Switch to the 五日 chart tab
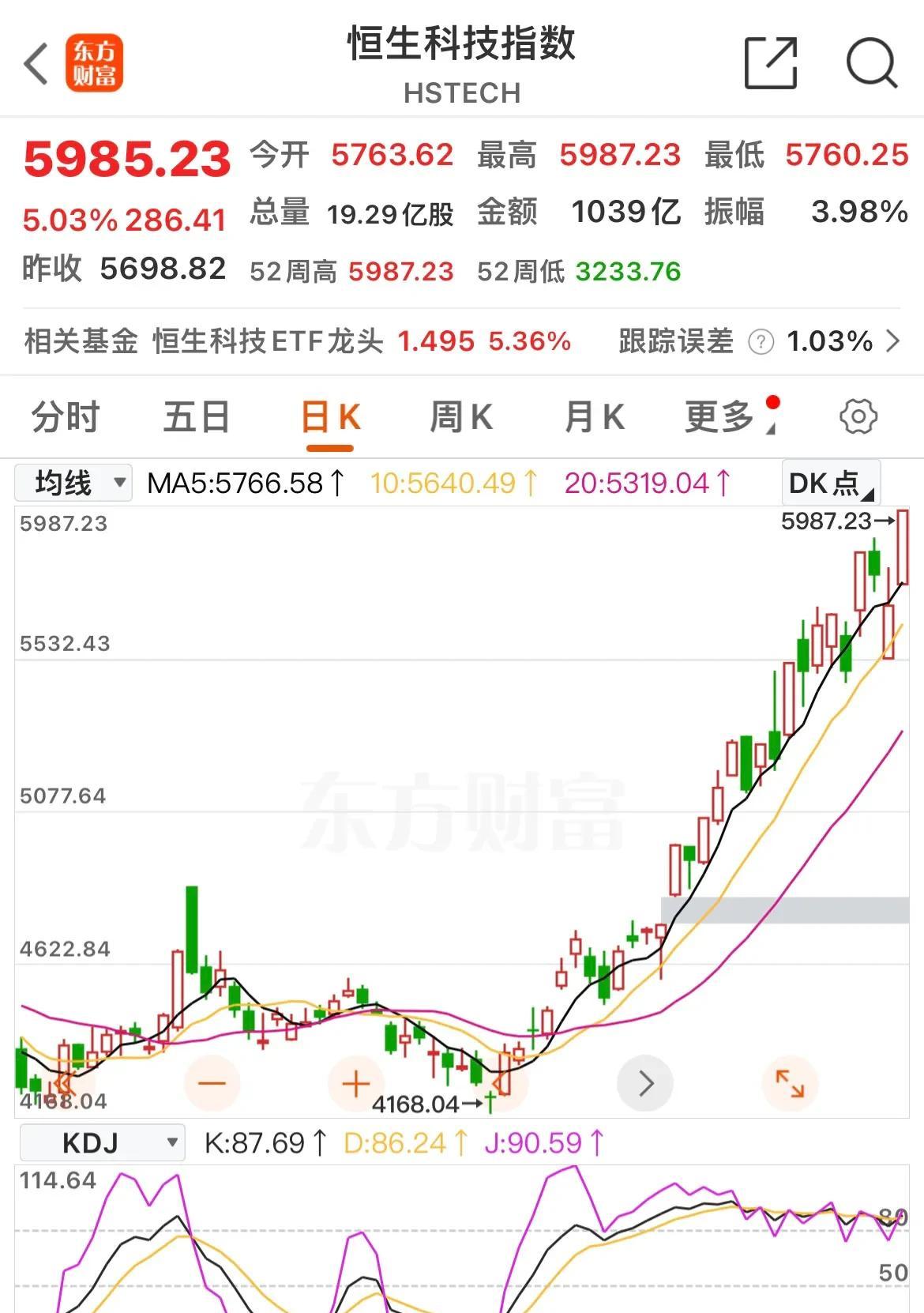The image size is (924, 1313). click(197, 417)
